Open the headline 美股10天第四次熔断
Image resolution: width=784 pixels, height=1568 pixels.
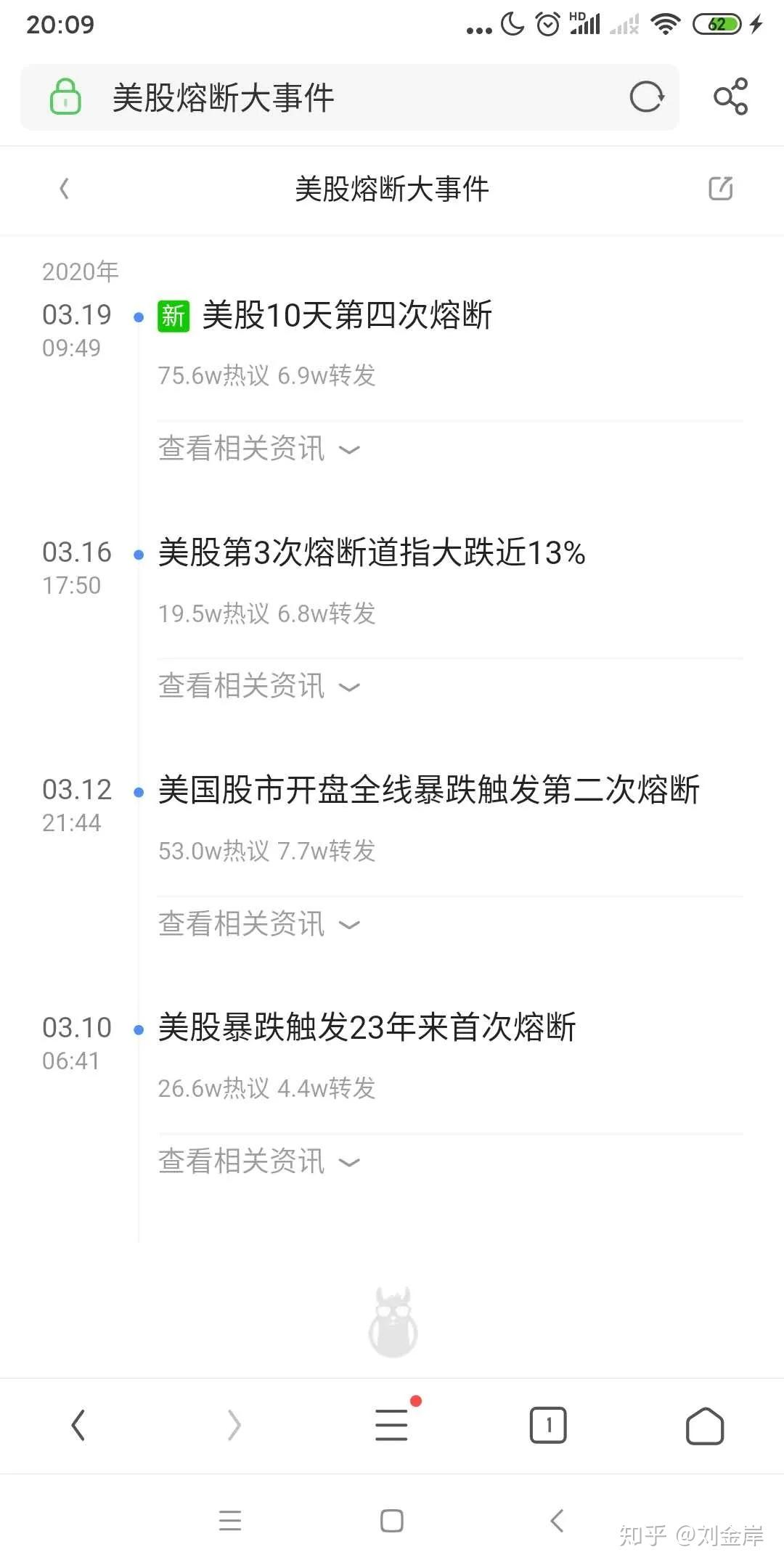346,316
